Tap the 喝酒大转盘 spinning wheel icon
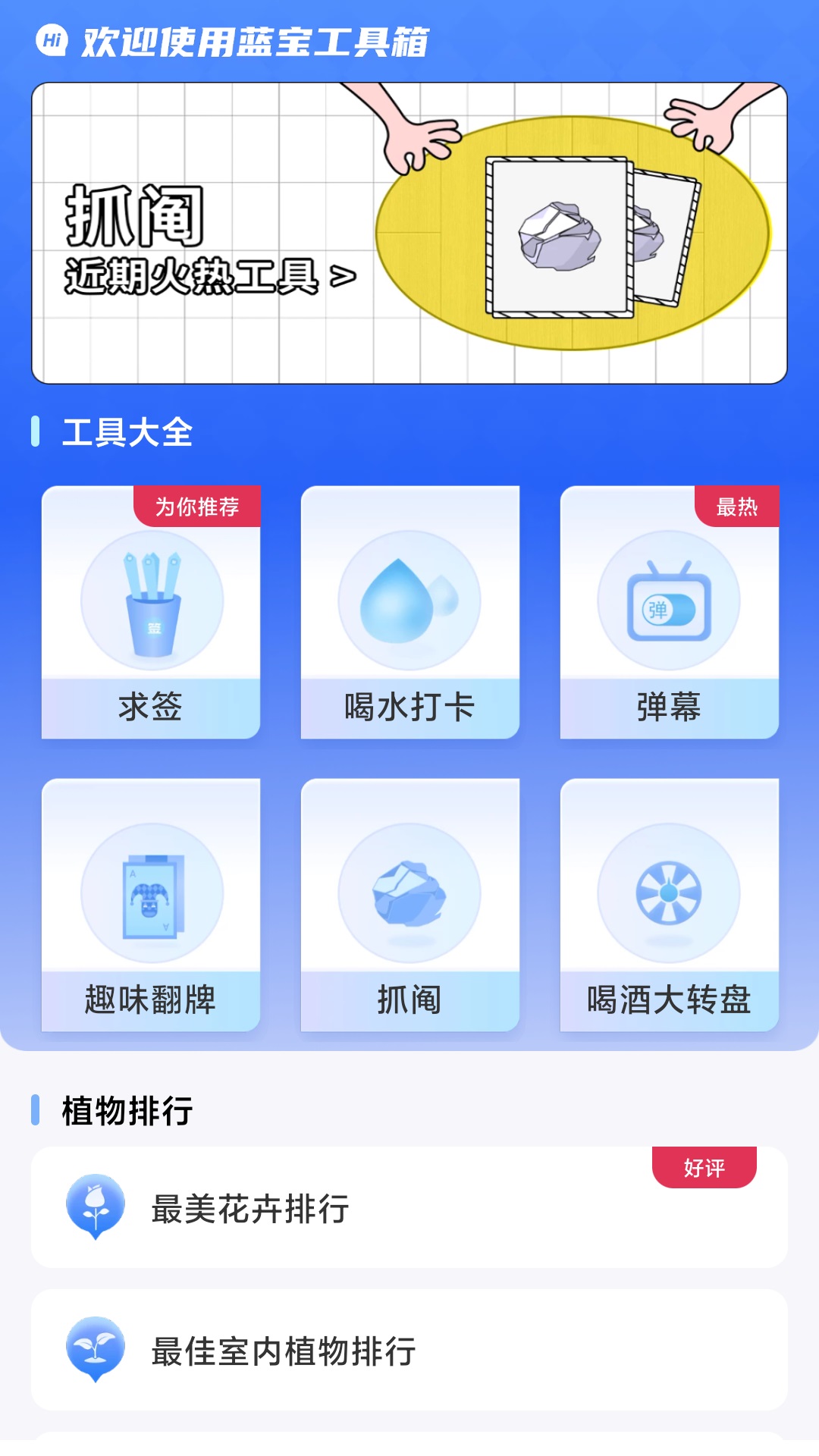The image size is (819, 1456). tap(667, 893)
